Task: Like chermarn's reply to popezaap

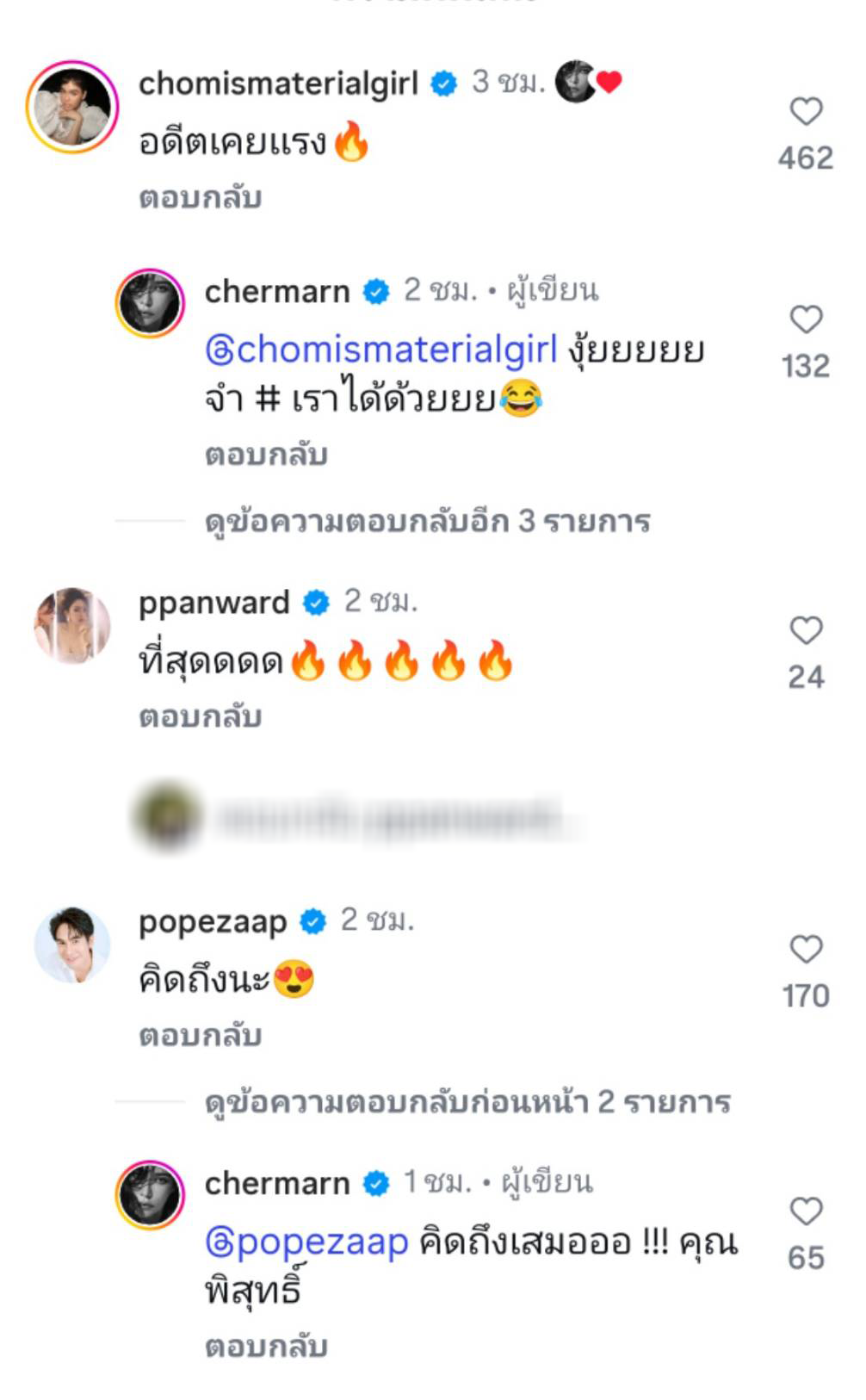Action: click(x=806, y=1211)
